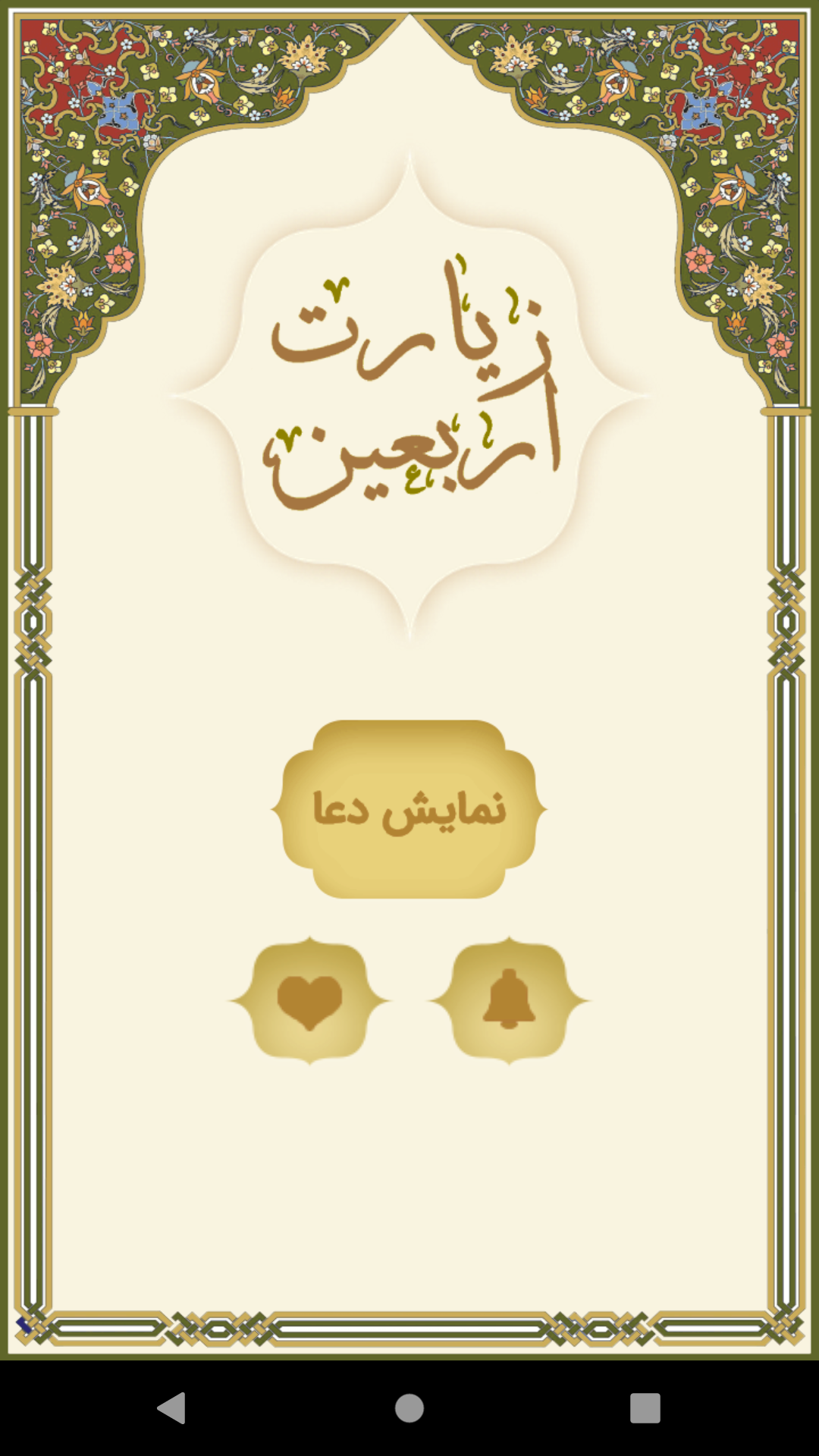Go back using the system back button
The image size is (819, 1456).
[172, 1408]
